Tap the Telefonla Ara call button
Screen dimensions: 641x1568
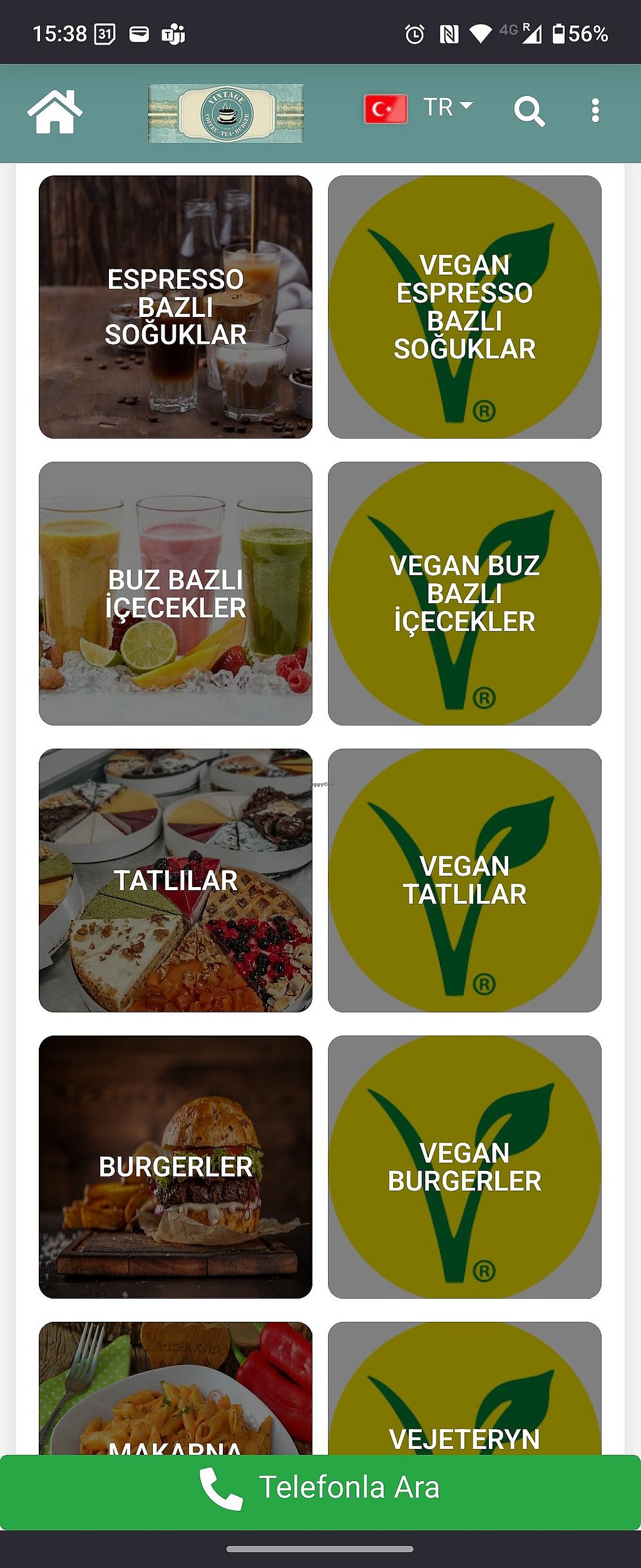(320, 1488)
